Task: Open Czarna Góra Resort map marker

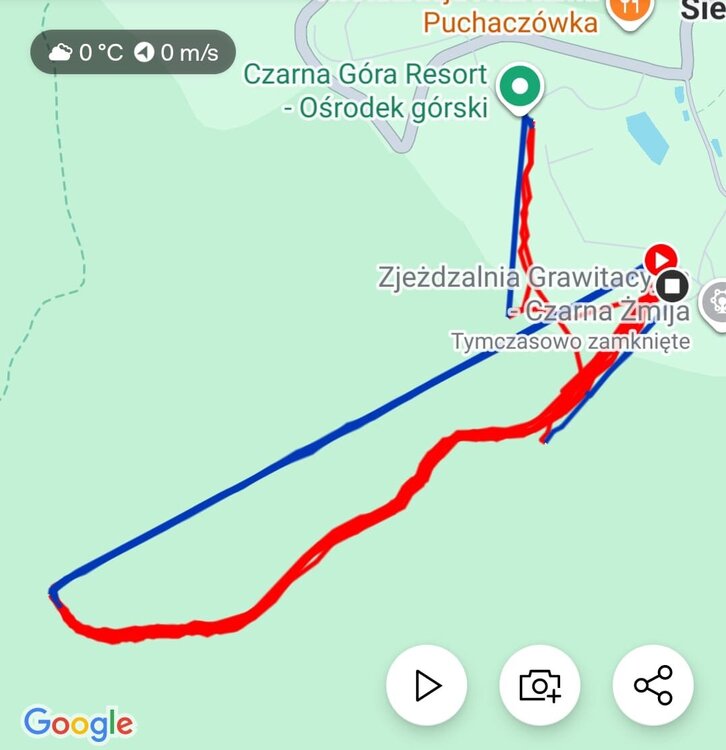Action: pos(519,89)
